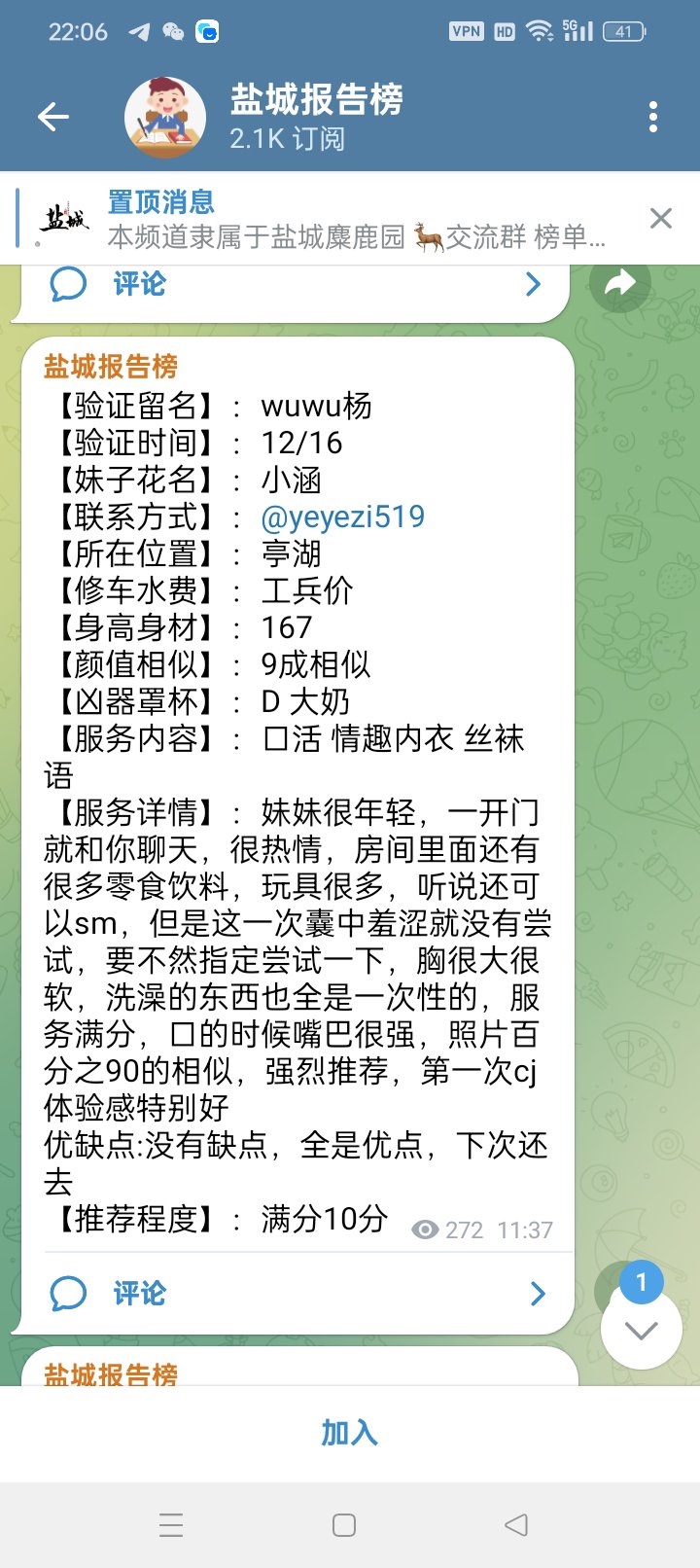The width and height of the screenshot is (700, 1568).
Task: Go back from the channel
Action: click(x=53, y=118)
